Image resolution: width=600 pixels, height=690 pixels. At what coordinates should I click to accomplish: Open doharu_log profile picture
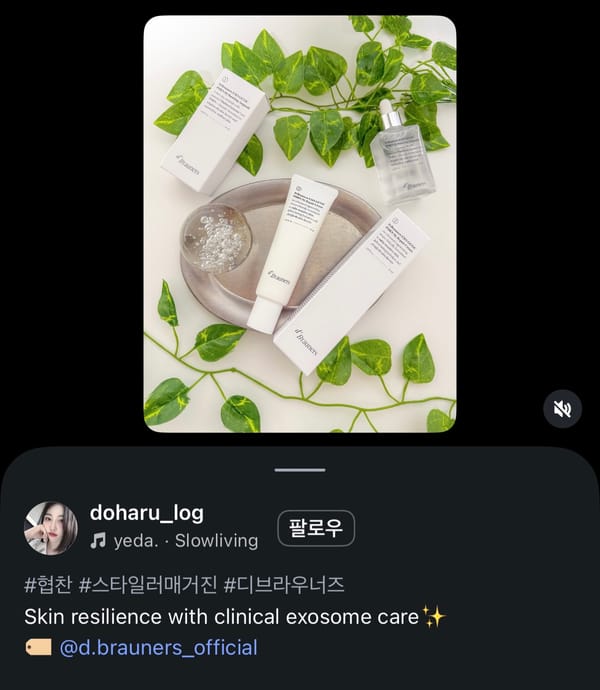[x=50, y=528]
